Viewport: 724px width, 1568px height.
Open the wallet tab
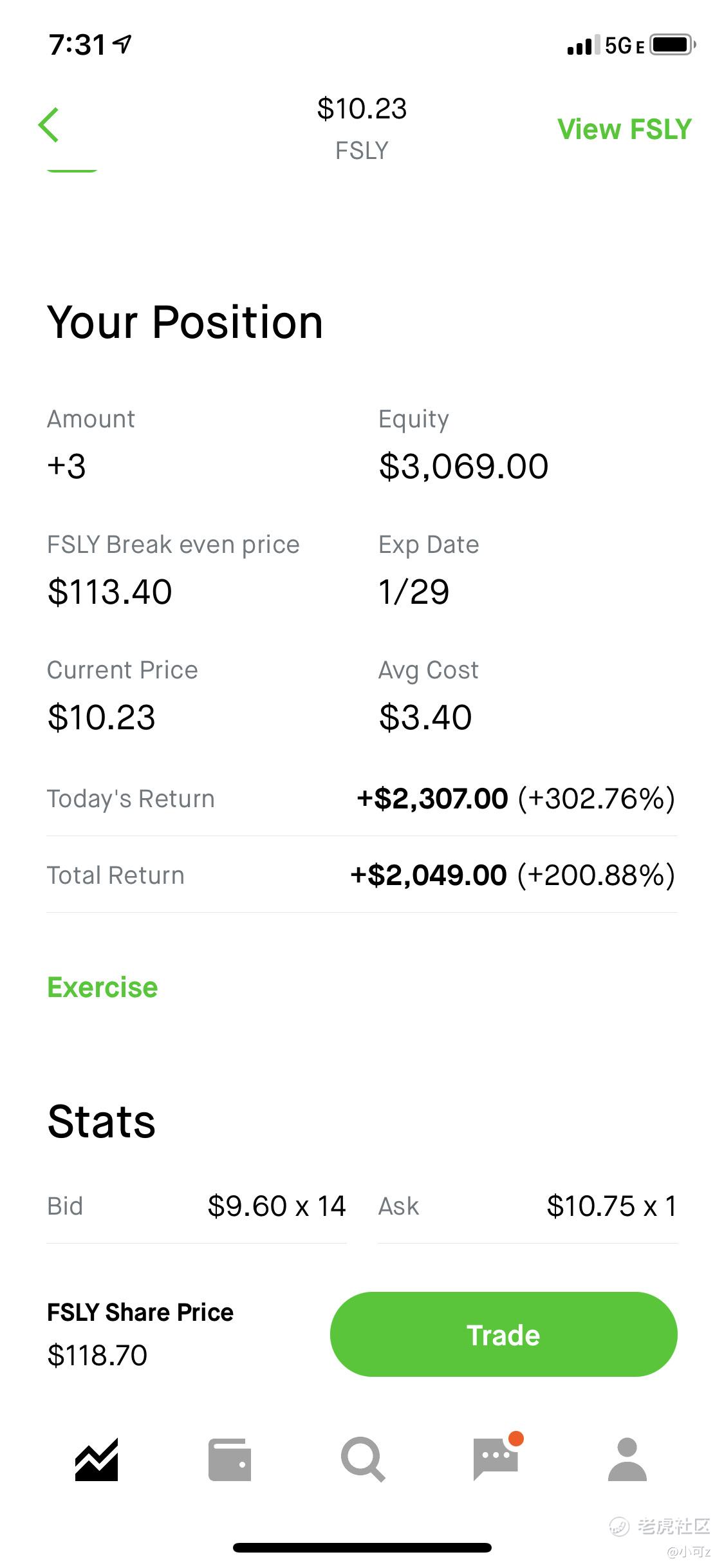point(230,1460)
